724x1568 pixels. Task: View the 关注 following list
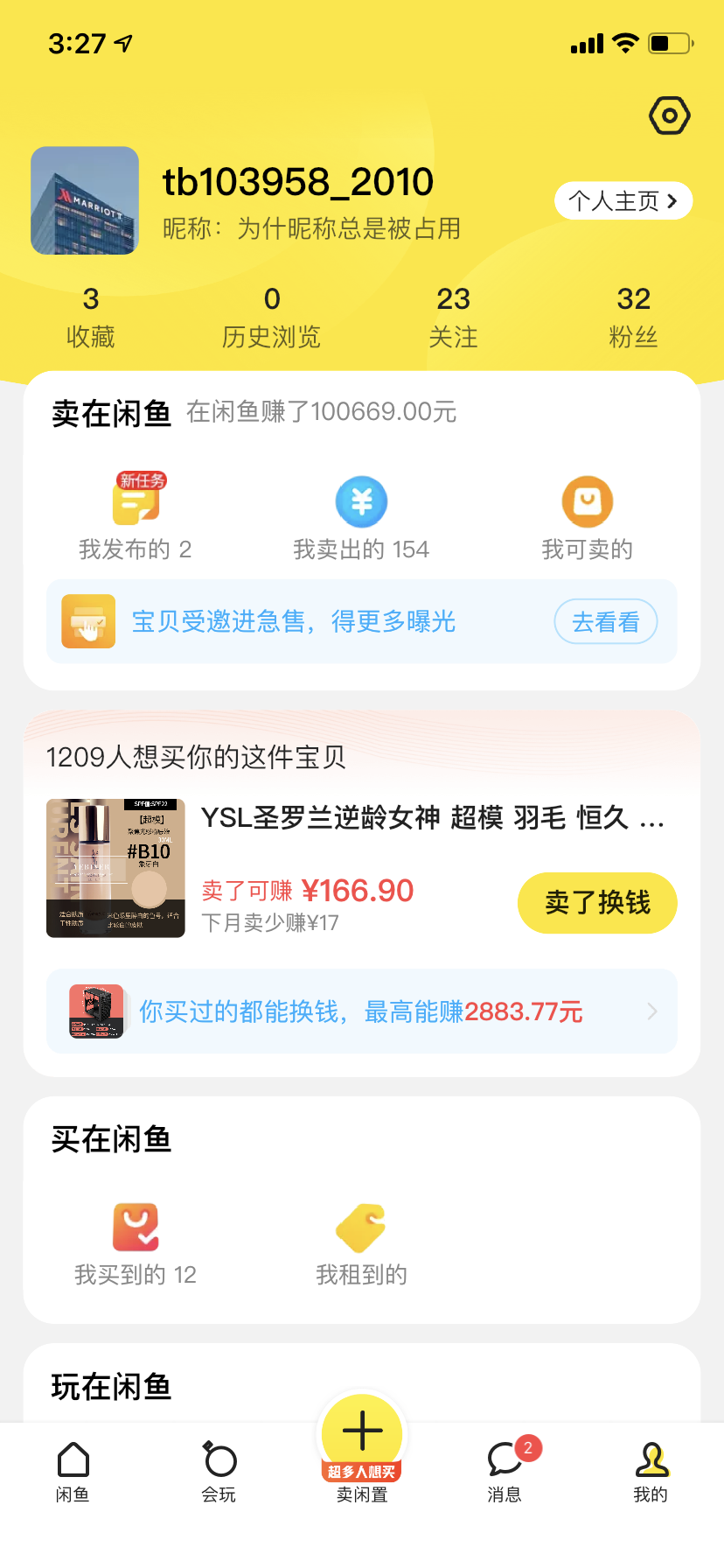(x=453, y=317)
